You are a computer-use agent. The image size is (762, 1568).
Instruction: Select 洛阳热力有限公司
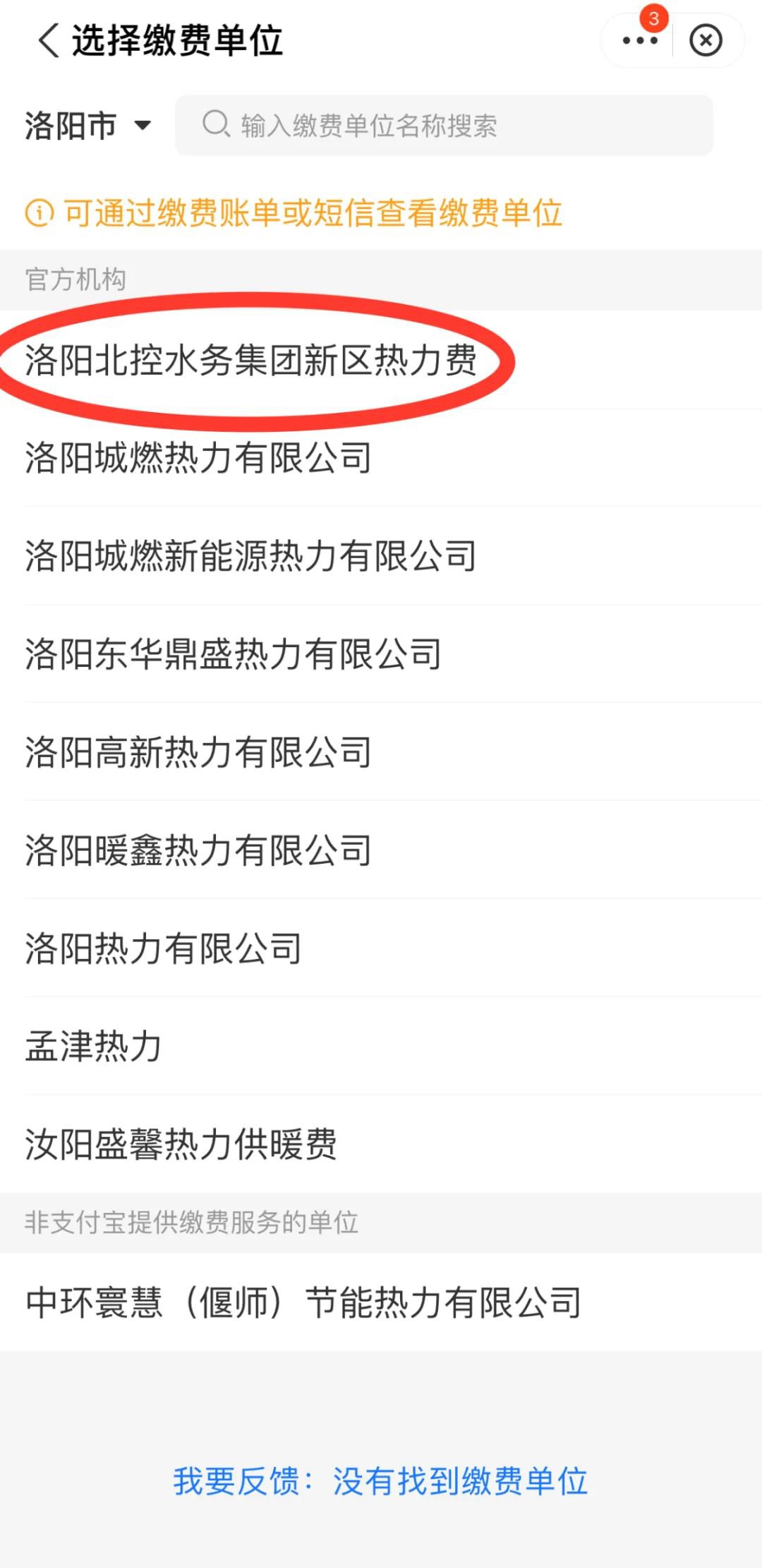pos(381,948)
